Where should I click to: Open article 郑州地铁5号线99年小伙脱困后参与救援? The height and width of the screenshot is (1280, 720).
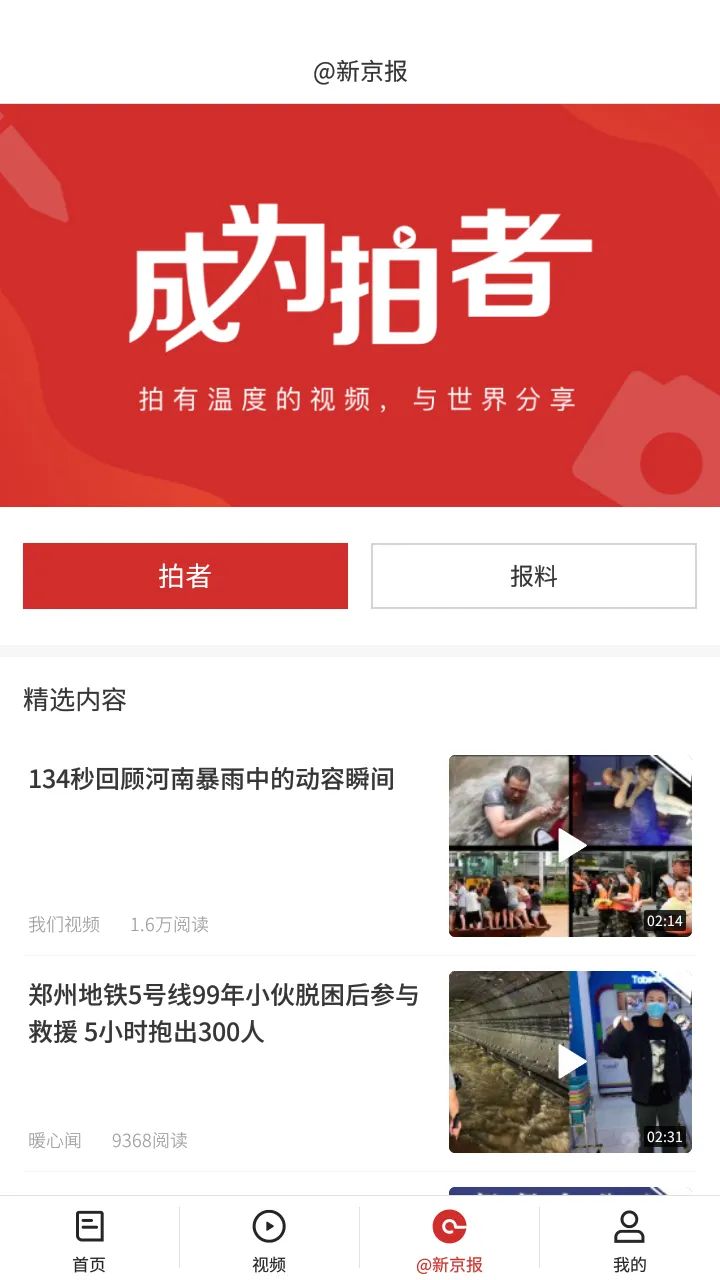click(223, 1013)
